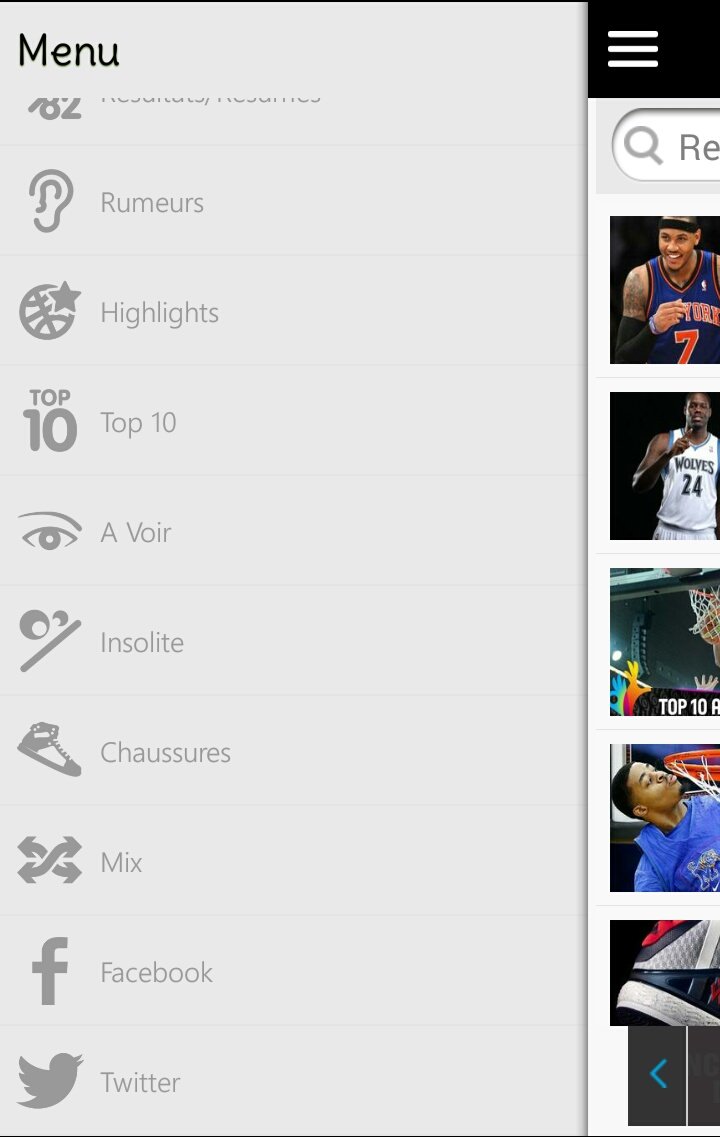Tap the search field
The image size is (720, 1137).
(x=670, y=146)
